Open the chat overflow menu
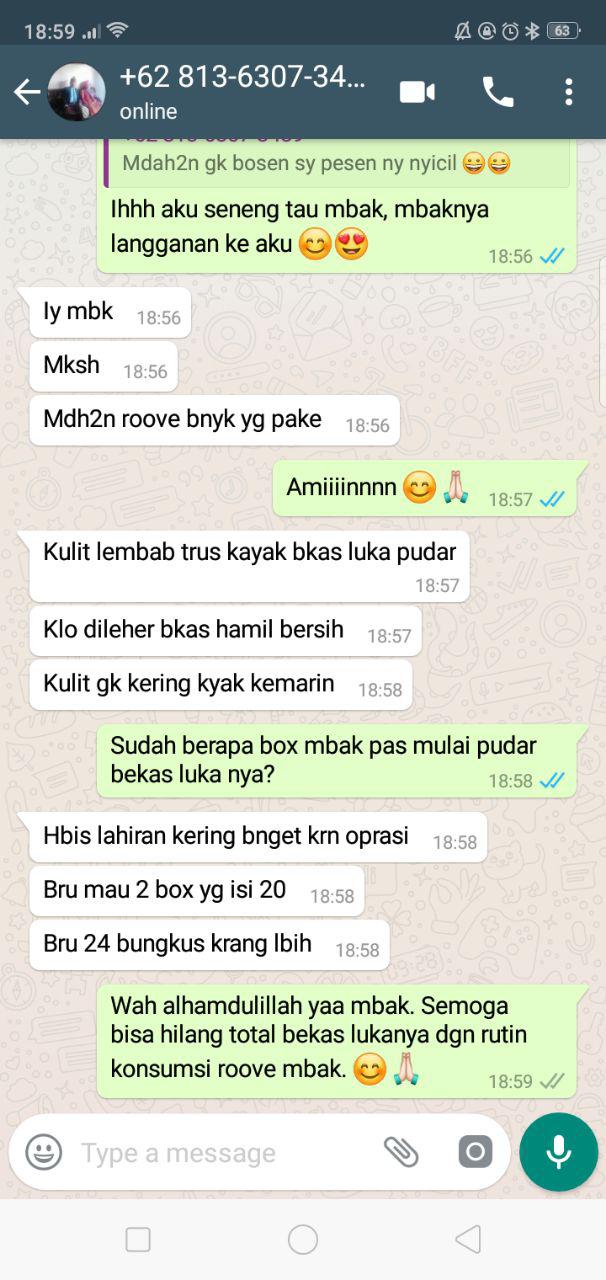The image size is (606, 1280). click(x=568, y=92)
